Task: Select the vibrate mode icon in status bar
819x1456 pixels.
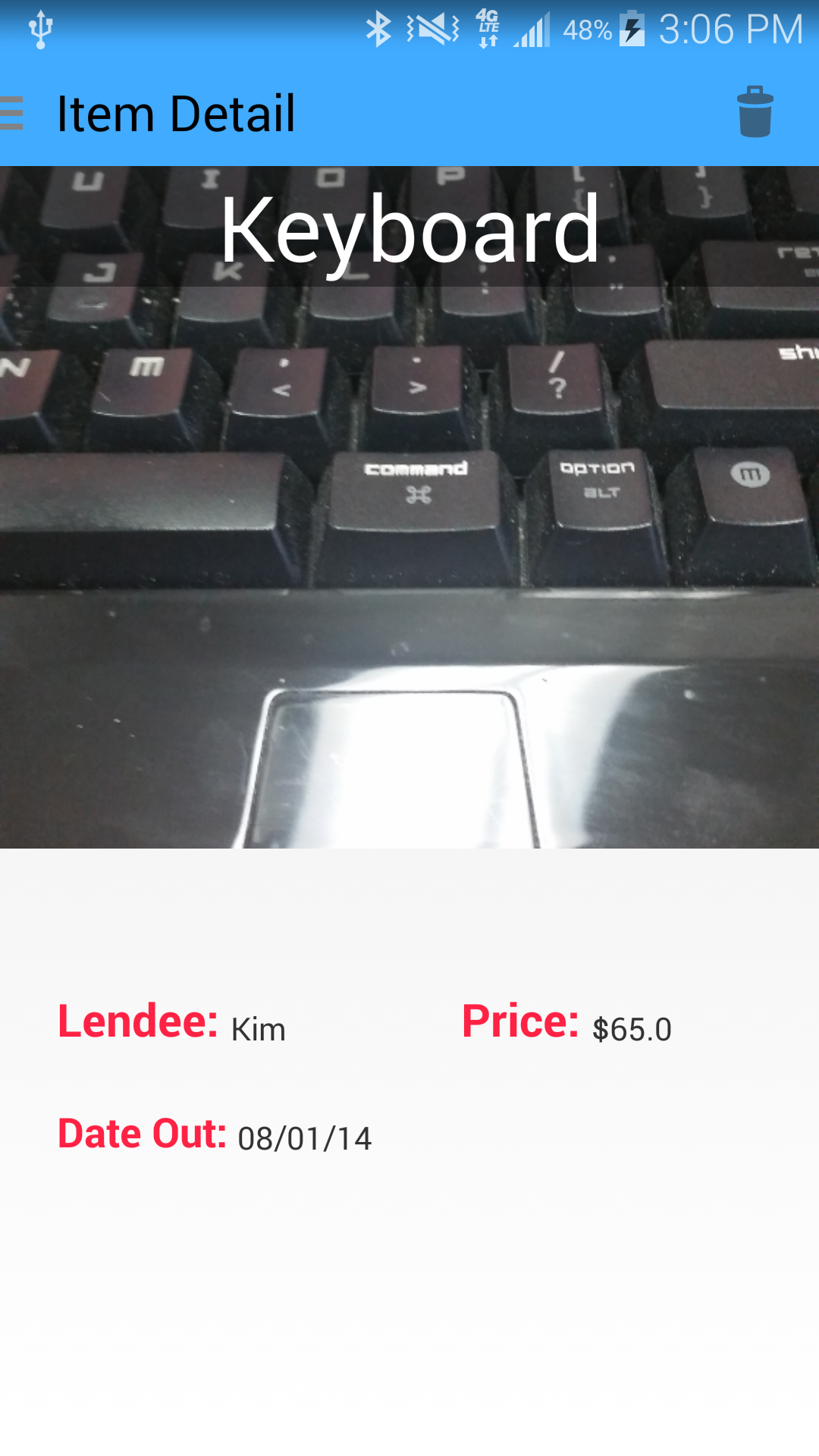Action: (x=432, y=29)
